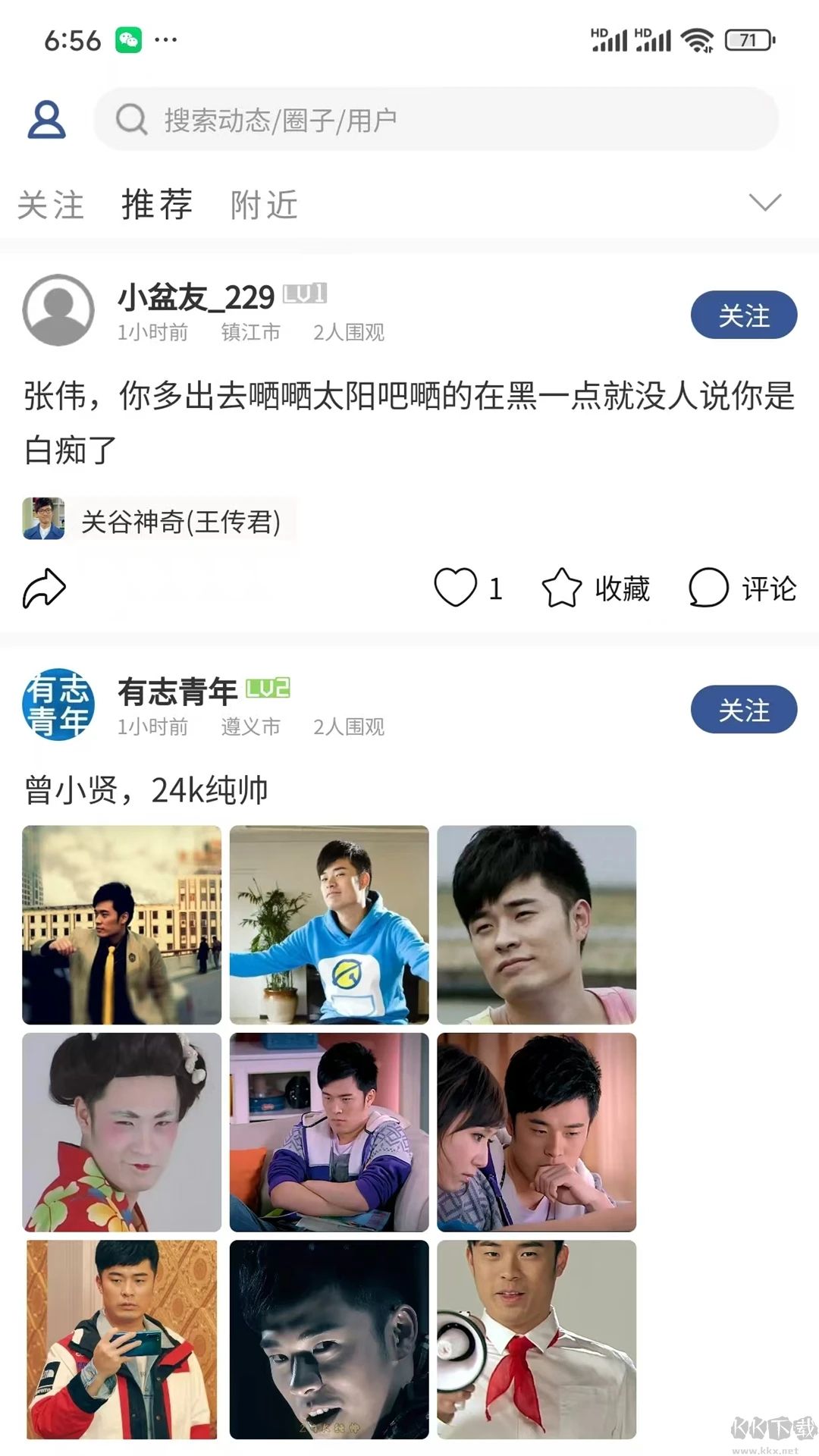The height and width of the screenshot is (1456, 819).
Task: Open comments via the 评论 bubble icon
Action: pyautogui.click(x=709, y=588)
